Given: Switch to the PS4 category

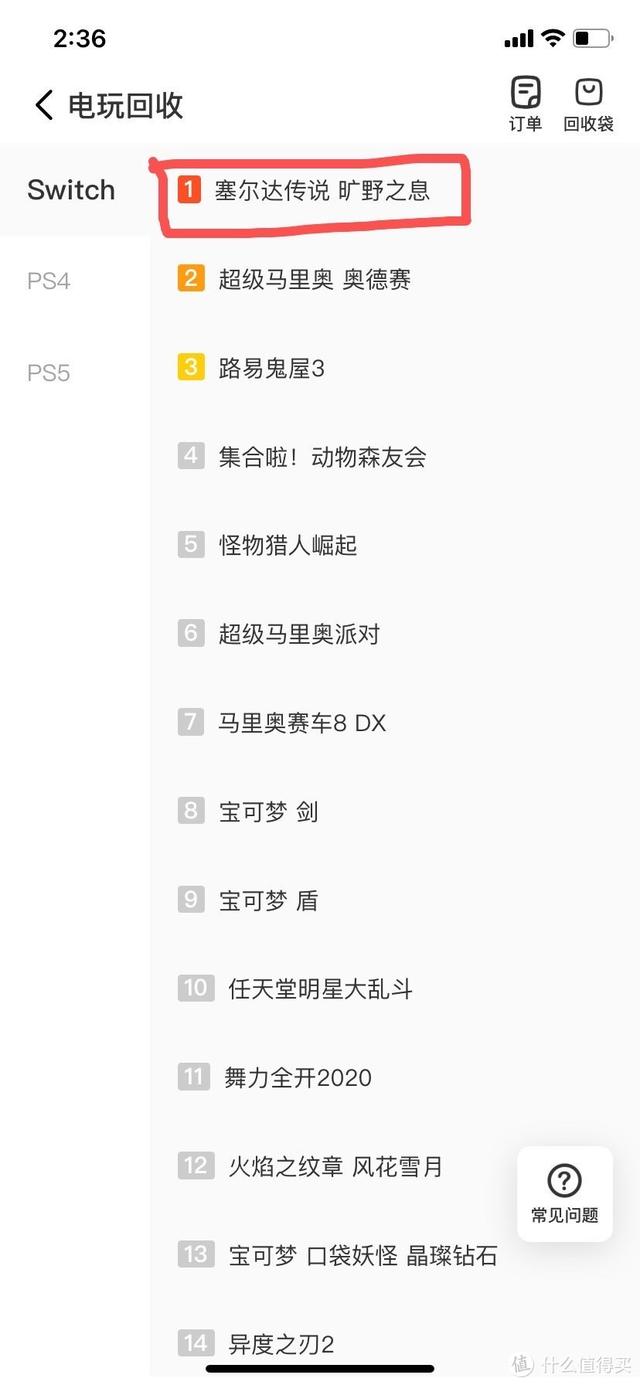Looking at the screenshot, I should [49, 281].
